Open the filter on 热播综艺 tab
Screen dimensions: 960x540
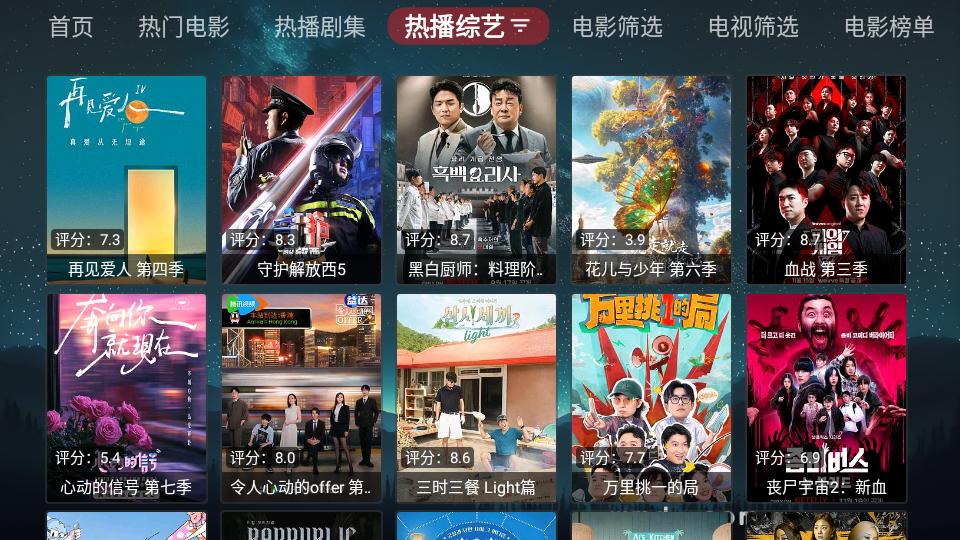(x=521, y=27)
